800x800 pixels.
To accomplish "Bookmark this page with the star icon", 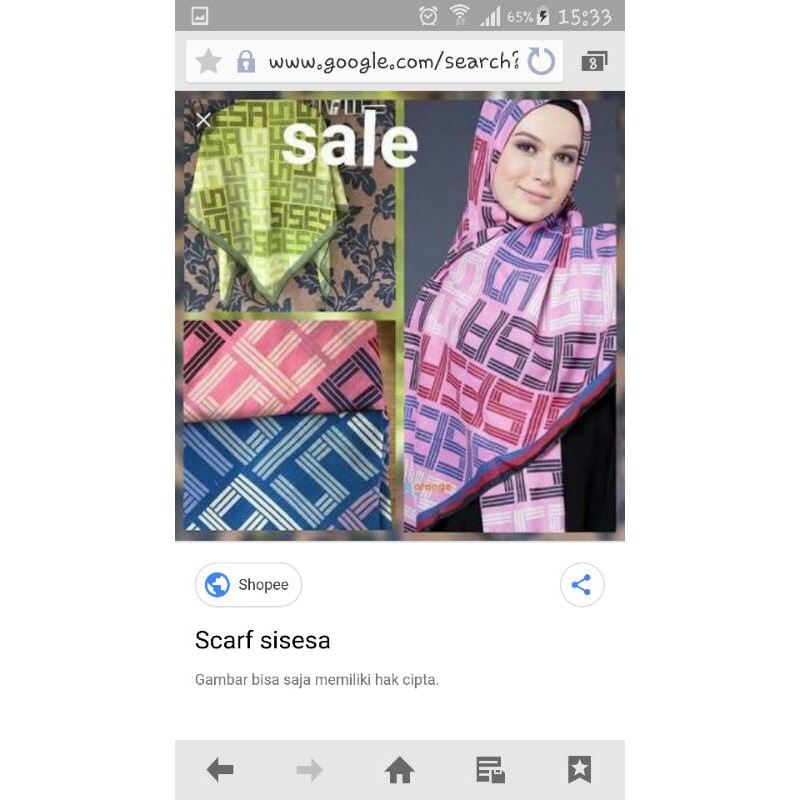I will [x=209, y=62].
